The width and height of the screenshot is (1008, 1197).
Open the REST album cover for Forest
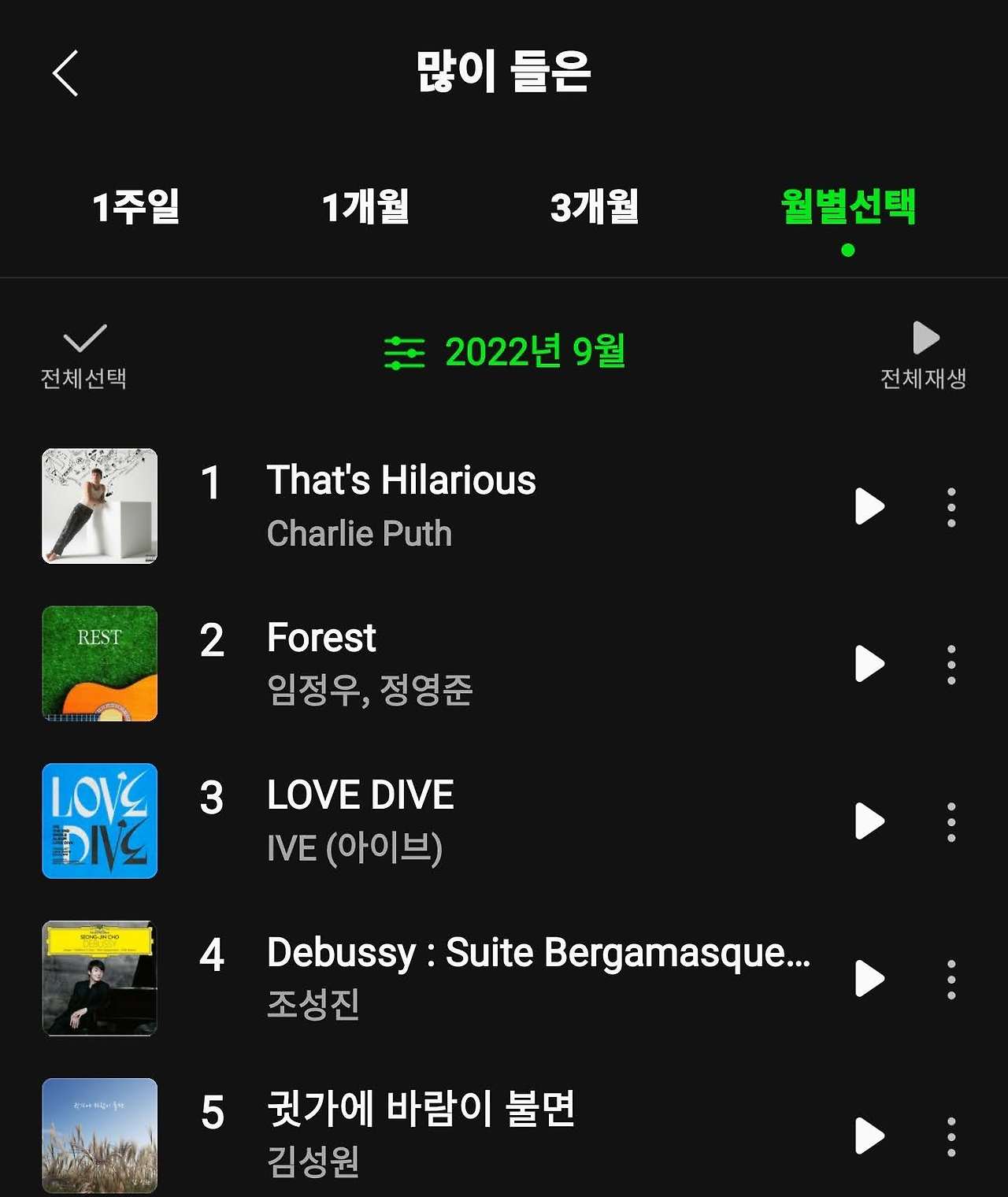coord(100,664)
